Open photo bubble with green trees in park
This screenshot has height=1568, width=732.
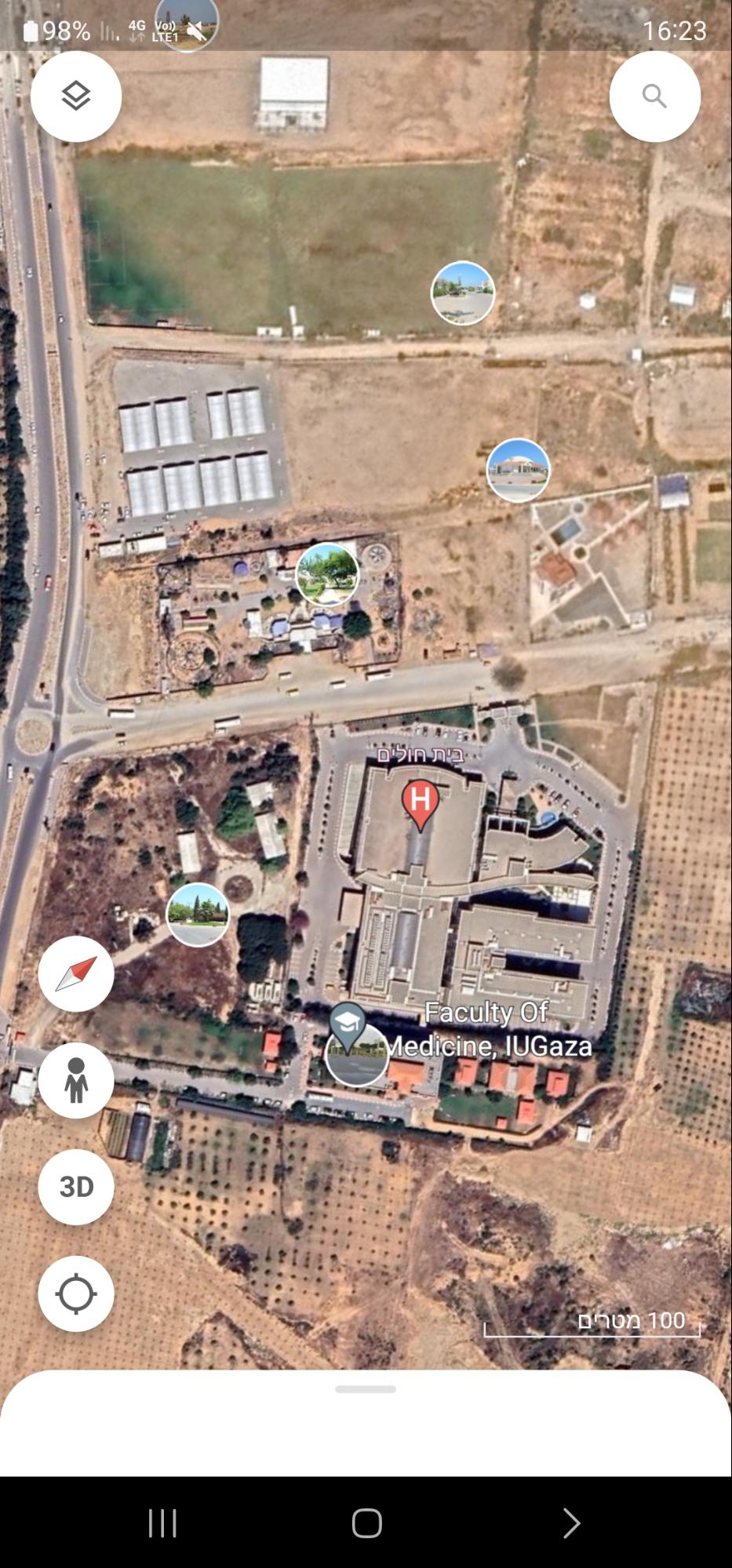tap(327, 575)
